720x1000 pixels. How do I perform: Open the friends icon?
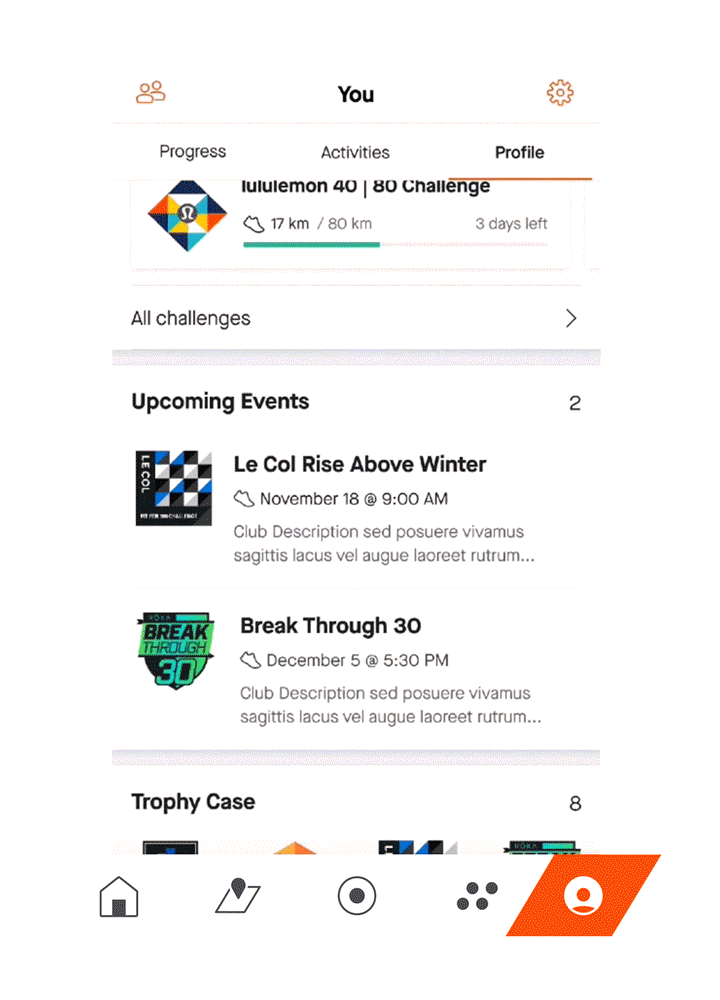pyautogui.click(x=151, y=93)
